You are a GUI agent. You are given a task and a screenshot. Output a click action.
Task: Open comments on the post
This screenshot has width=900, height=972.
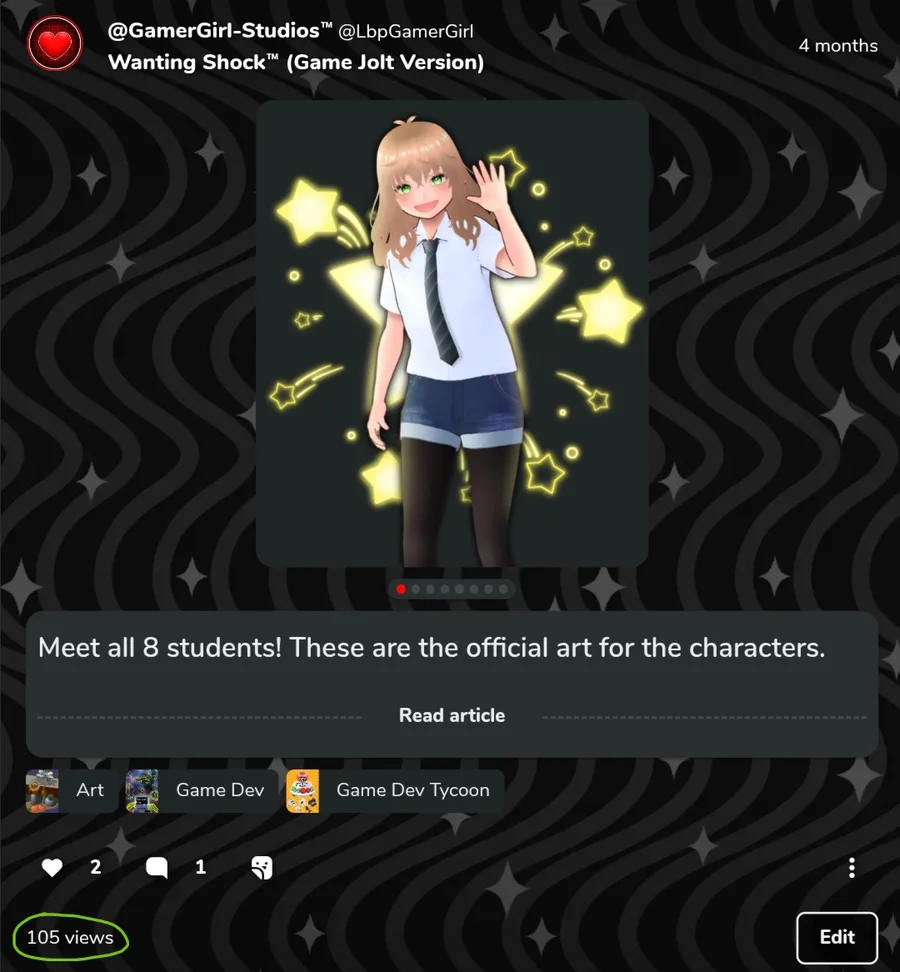click(x=156, y=867)
